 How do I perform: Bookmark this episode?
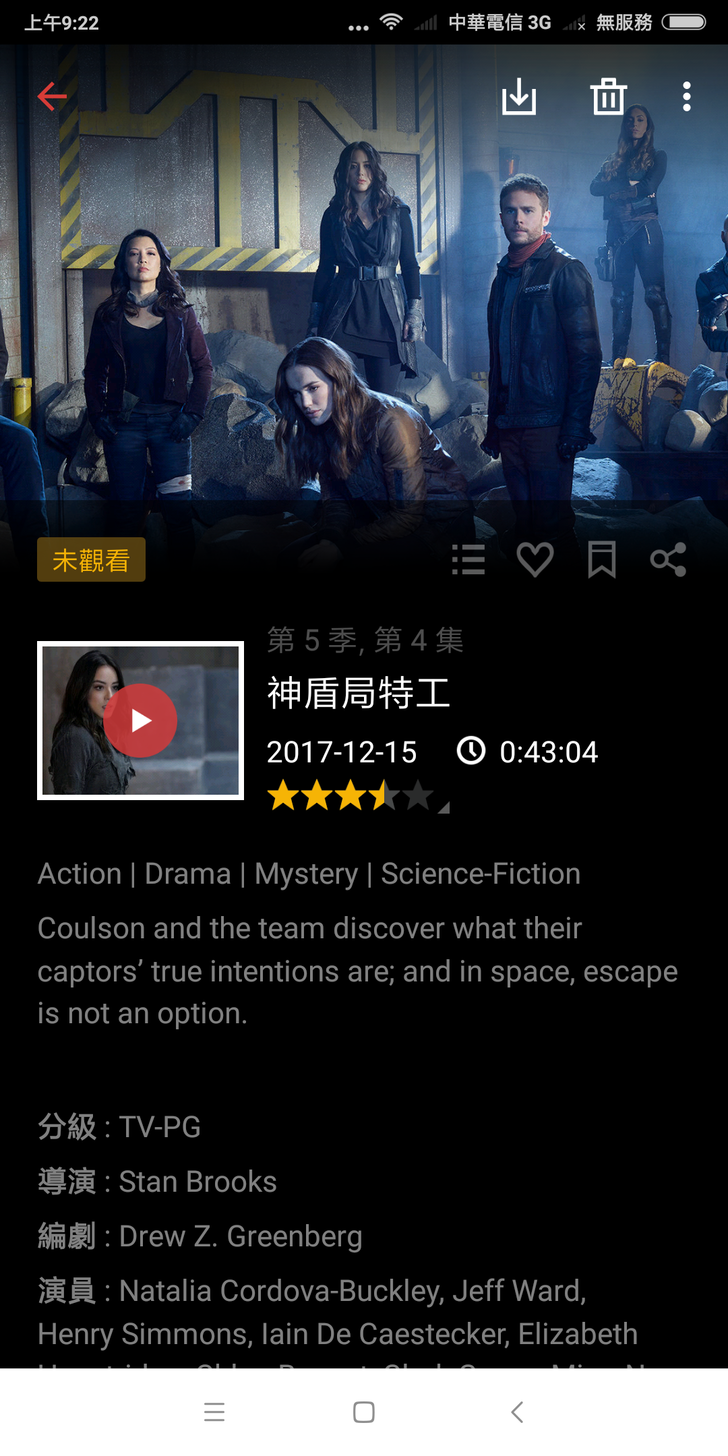tap(601, 560)
